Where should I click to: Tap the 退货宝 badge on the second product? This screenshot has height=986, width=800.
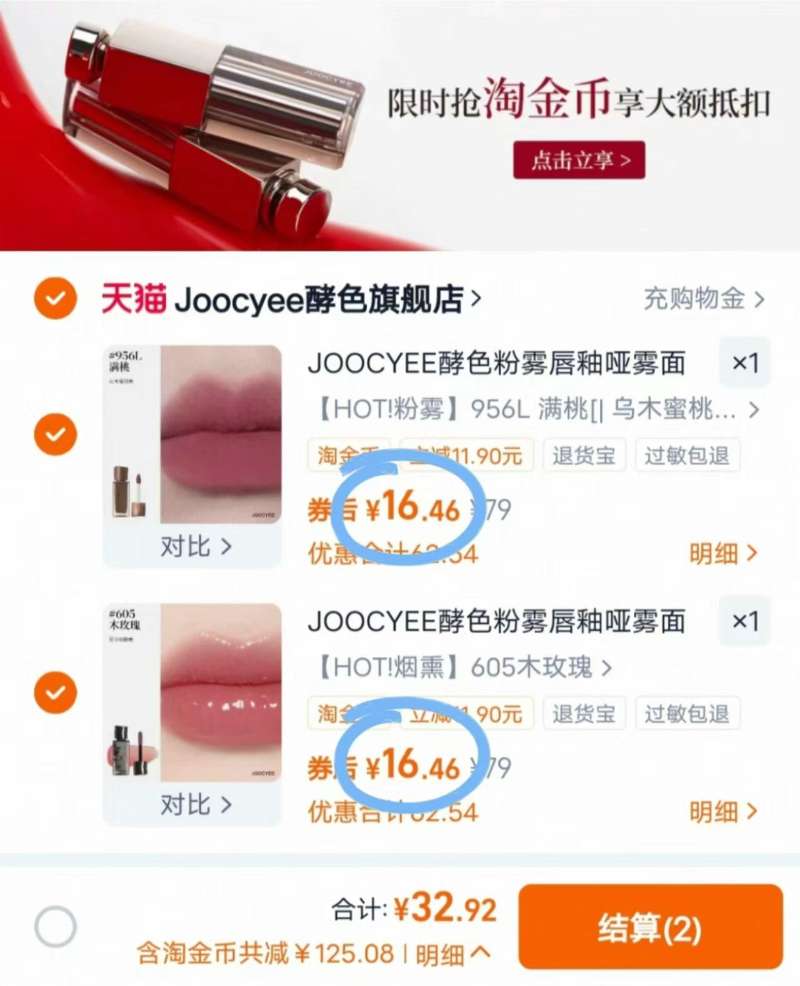tap(584, 713)
